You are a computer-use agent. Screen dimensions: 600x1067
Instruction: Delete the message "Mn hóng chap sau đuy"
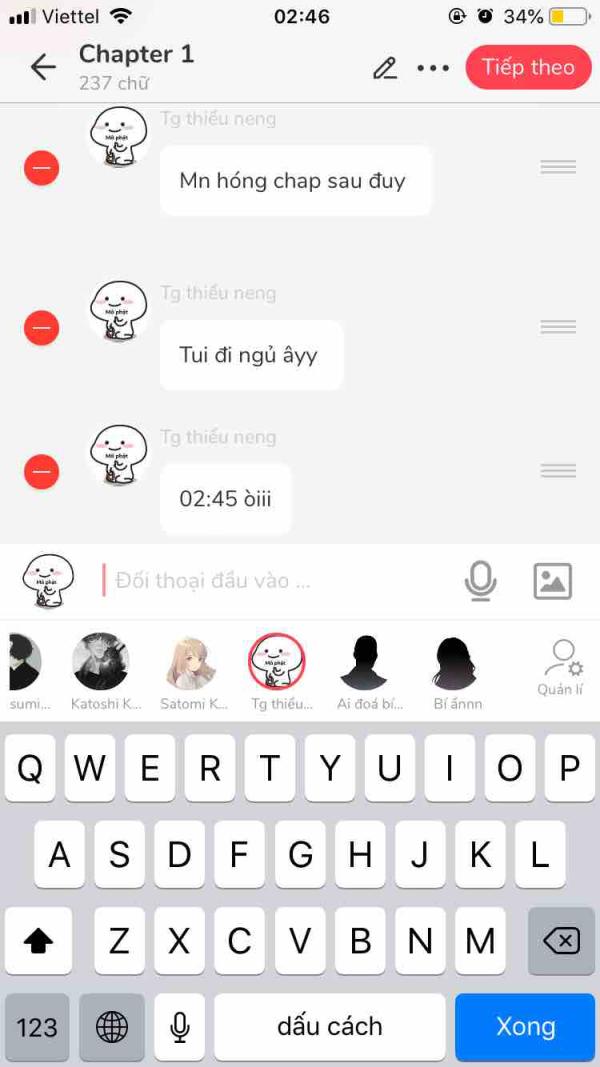point(41,167)
